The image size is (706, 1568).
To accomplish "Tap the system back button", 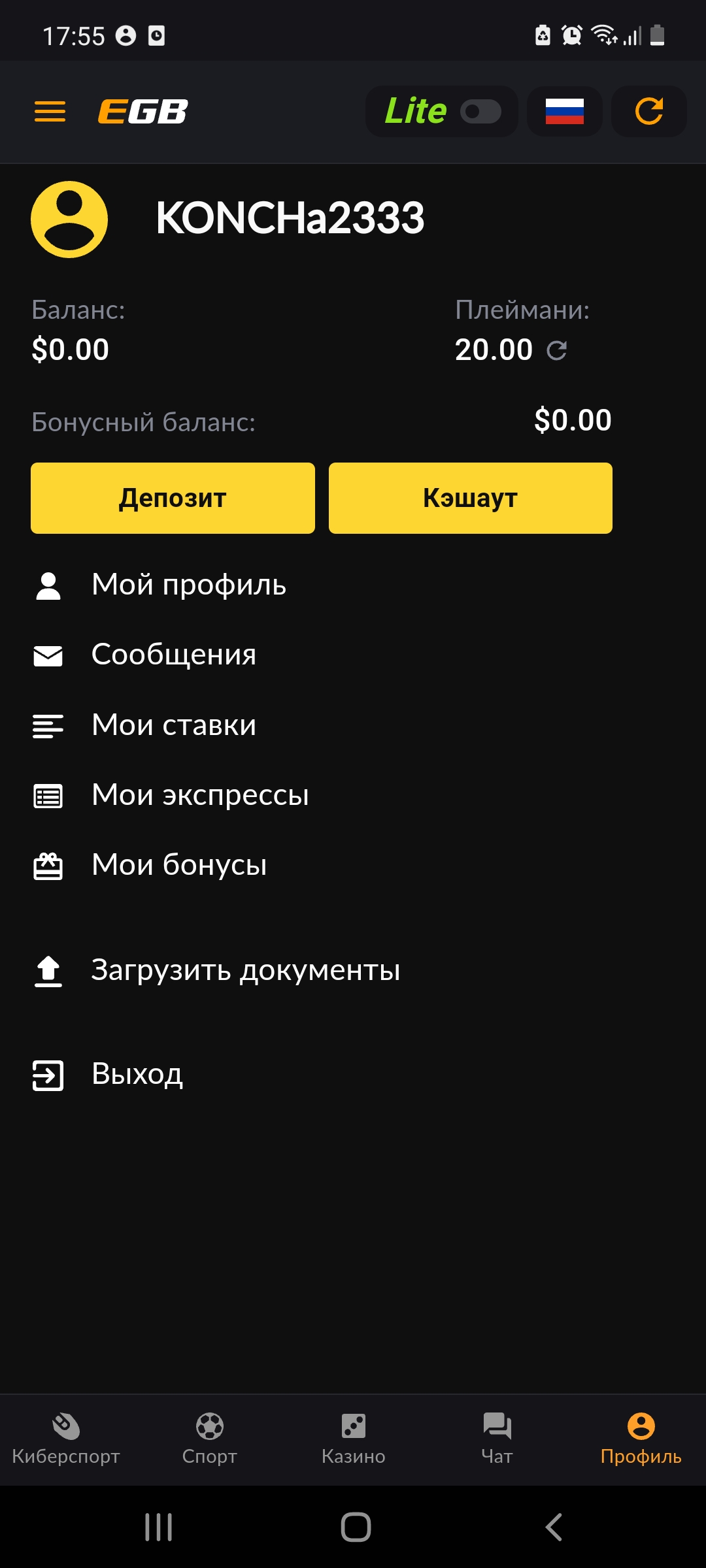I will click(554, 1527).
